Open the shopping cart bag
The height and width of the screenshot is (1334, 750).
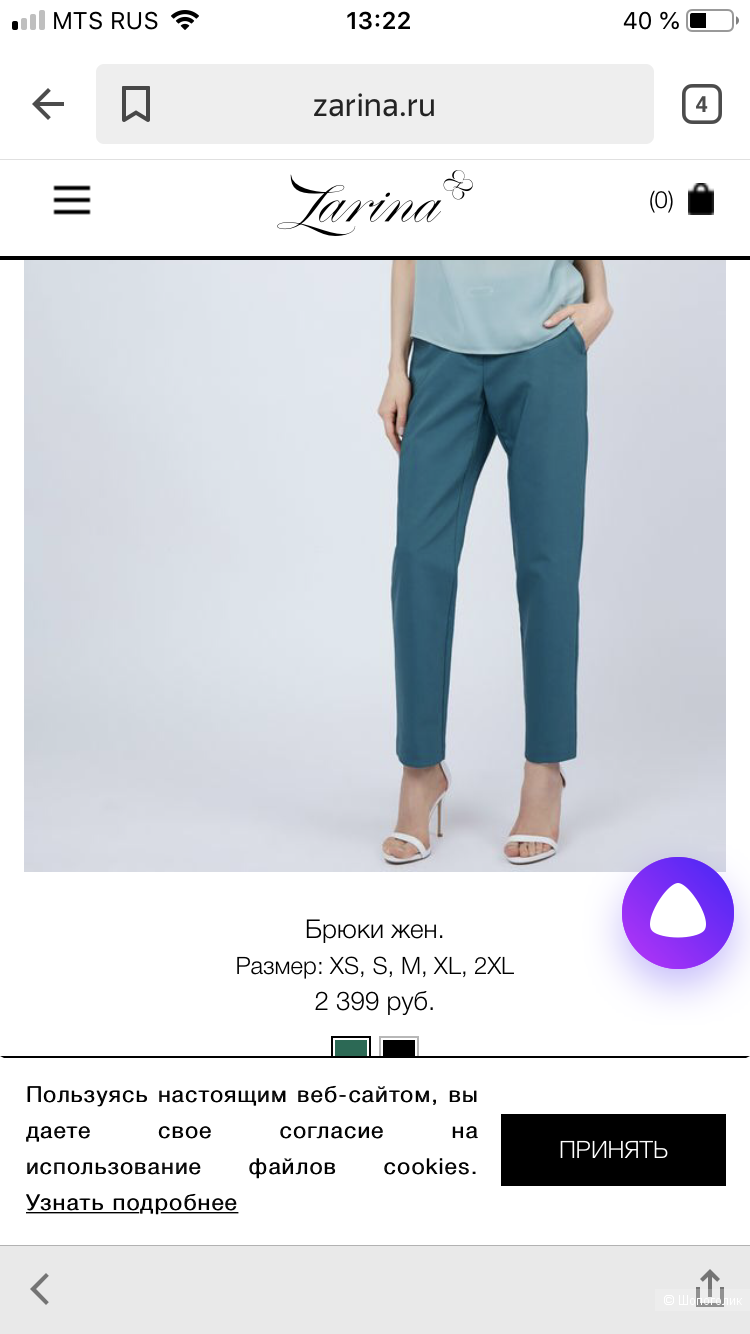(701, 200)
